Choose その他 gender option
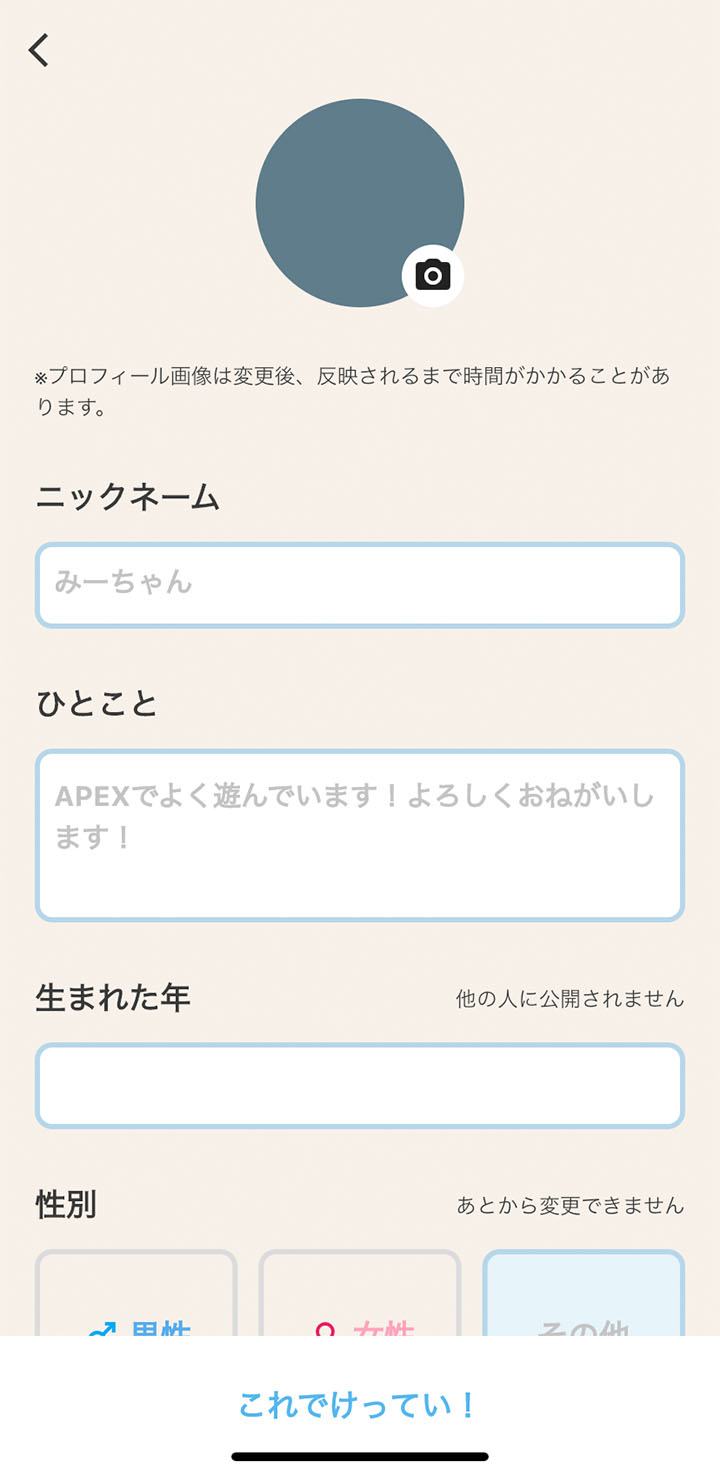720x1475 pixels. pyautogui.click(x=584, y=1293)
